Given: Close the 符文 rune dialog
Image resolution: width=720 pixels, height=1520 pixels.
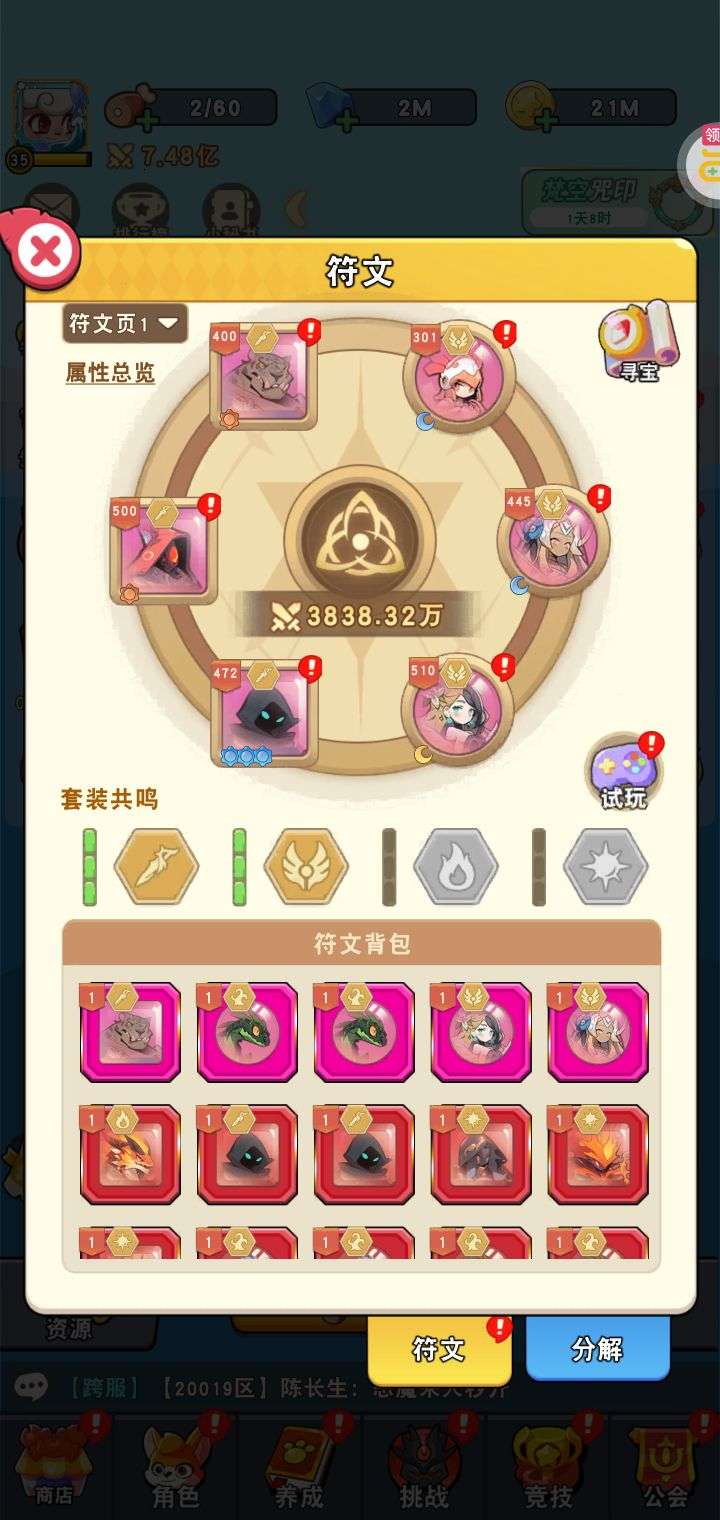Looking at the screenshot, I should [x=45, y=250].
